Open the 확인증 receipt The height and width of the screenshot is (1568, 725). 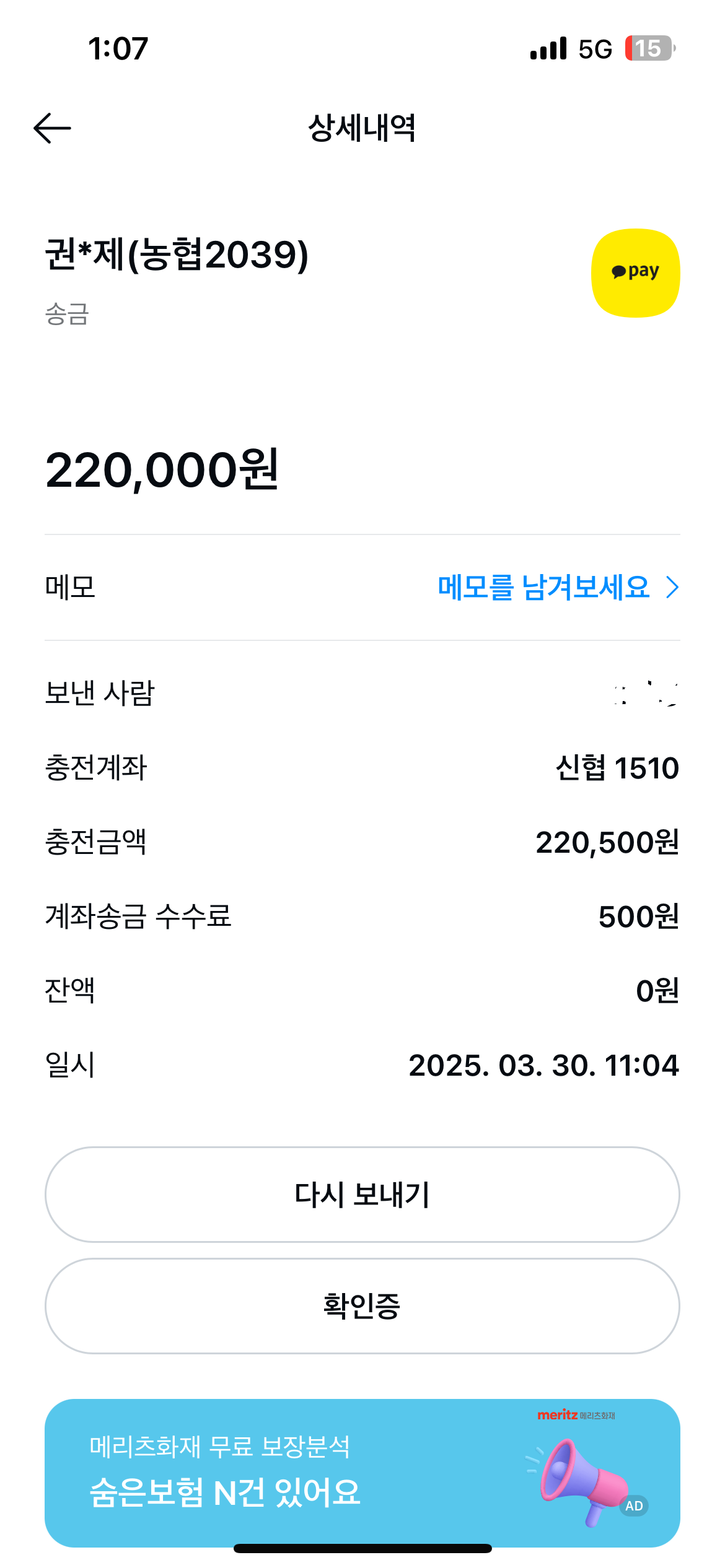click(362, 1306)
